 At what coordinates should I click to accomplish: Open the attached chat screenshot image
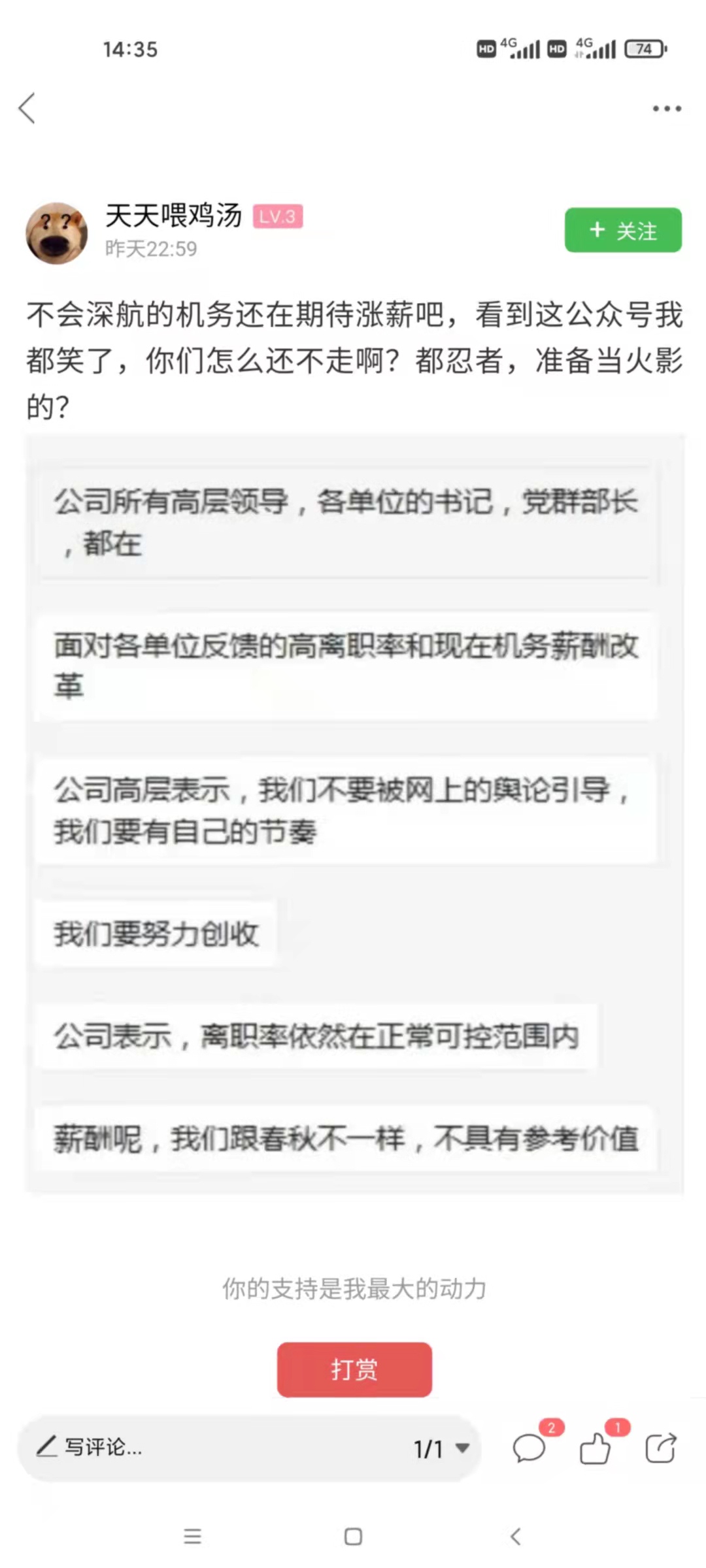coord(354,813)
